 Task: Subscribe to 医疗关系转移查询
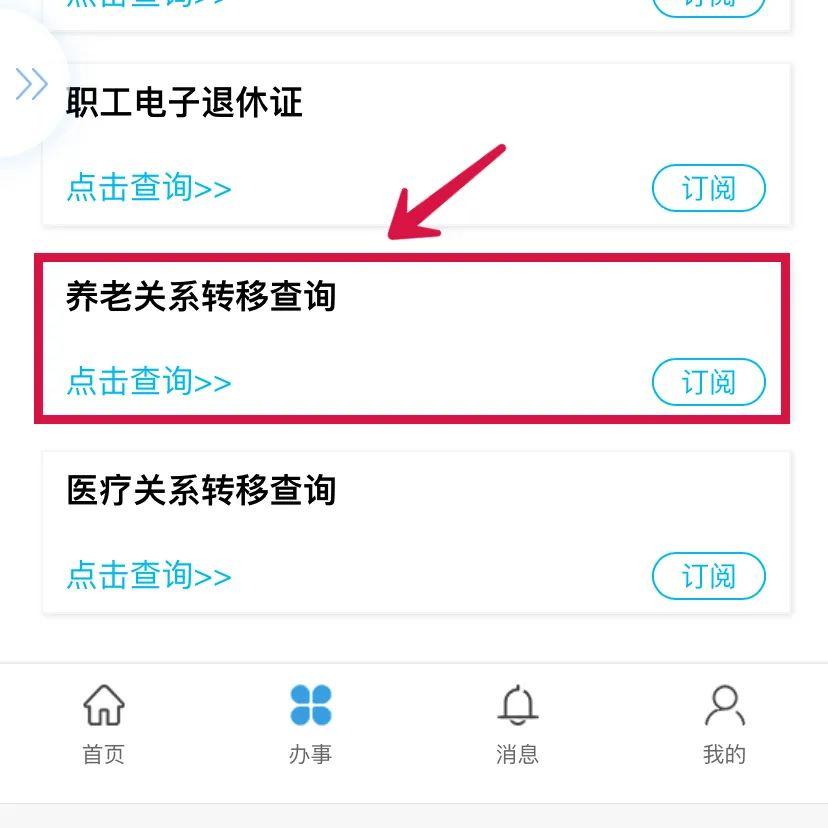[x=708, y=576]
